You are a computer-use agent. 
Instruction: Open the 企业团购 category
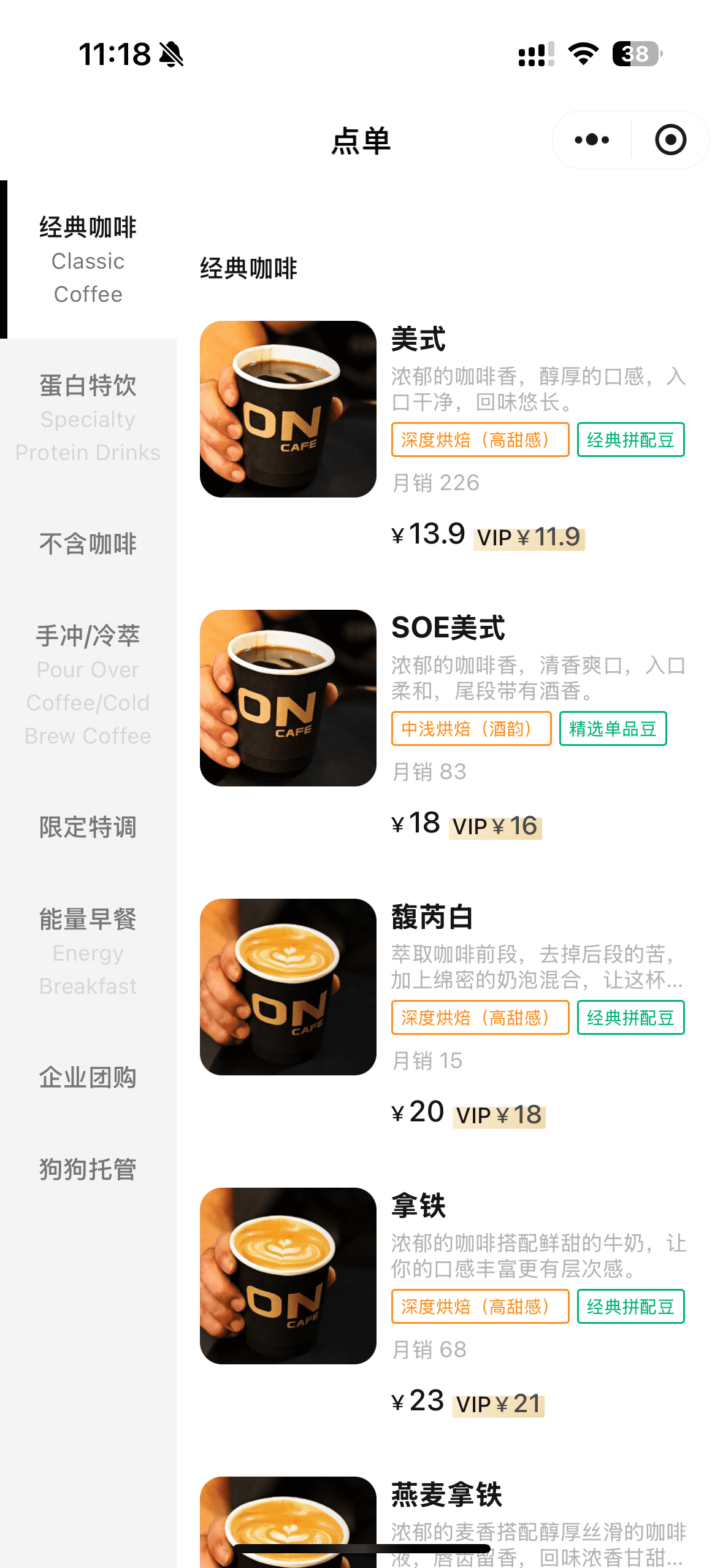point(88,1077)
